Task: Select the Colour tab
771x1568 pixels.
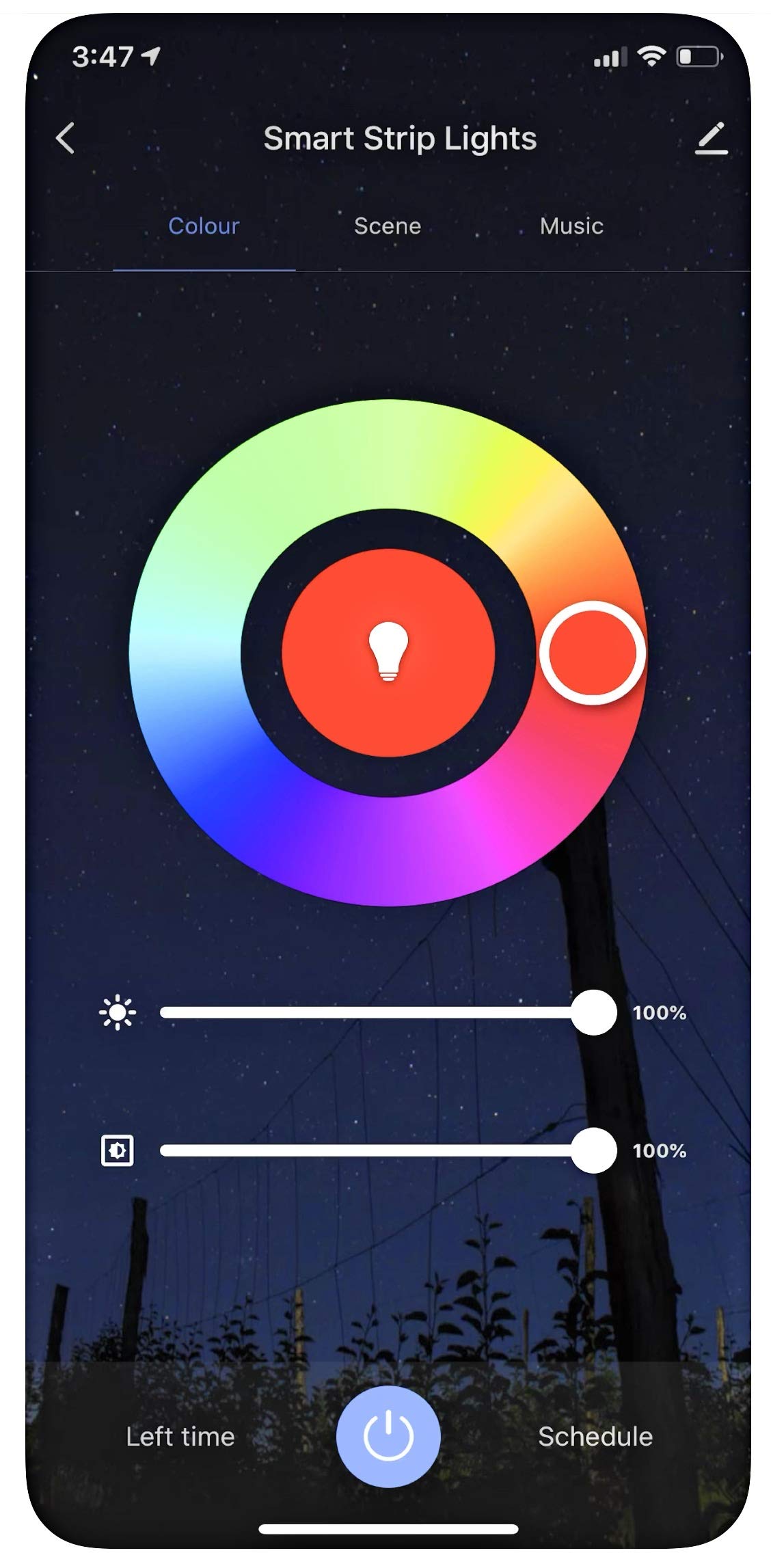Action: pyautogui.click(x=204, y=226)
